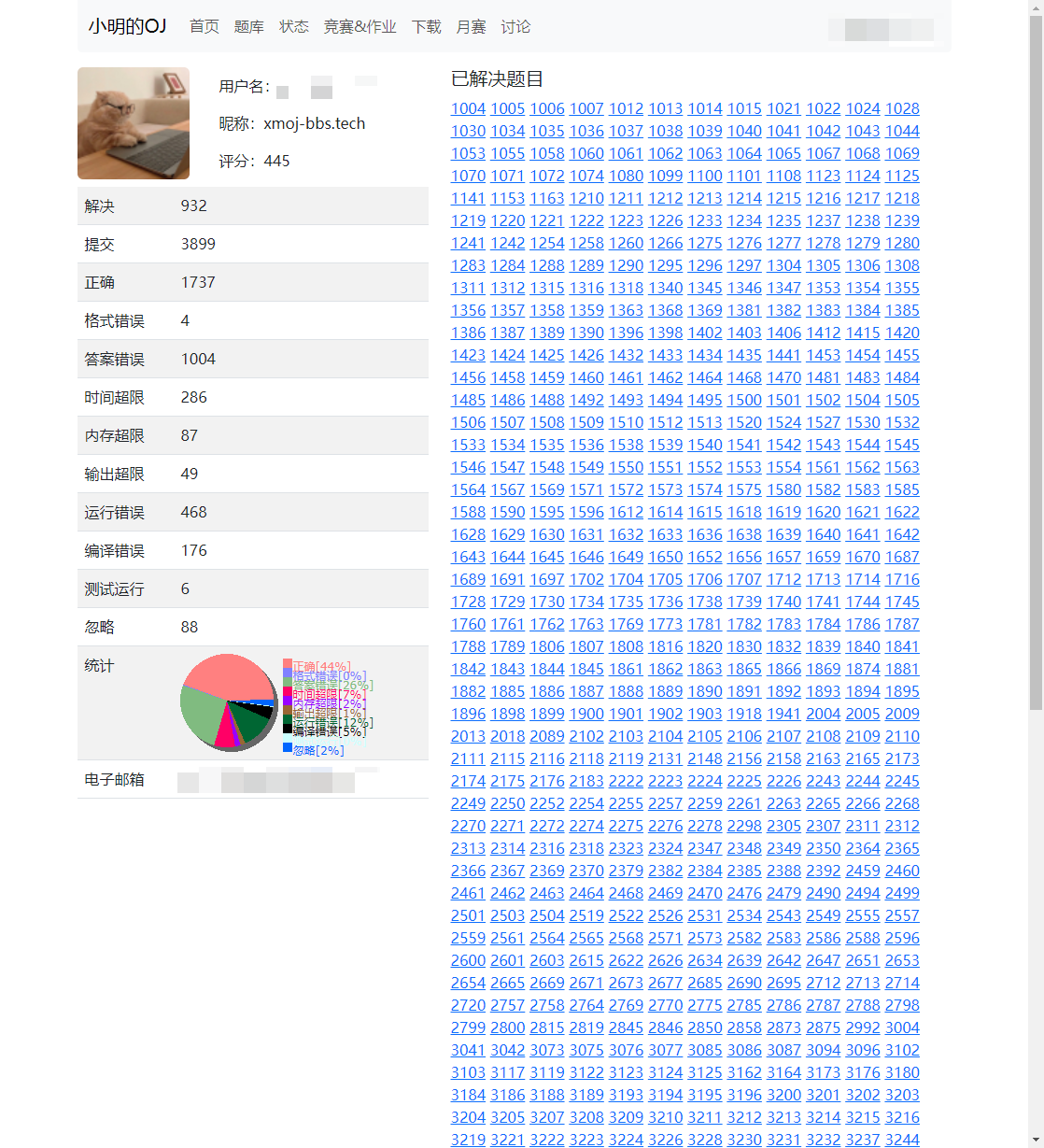Open solved problem 2013

[x=468, y=736]
